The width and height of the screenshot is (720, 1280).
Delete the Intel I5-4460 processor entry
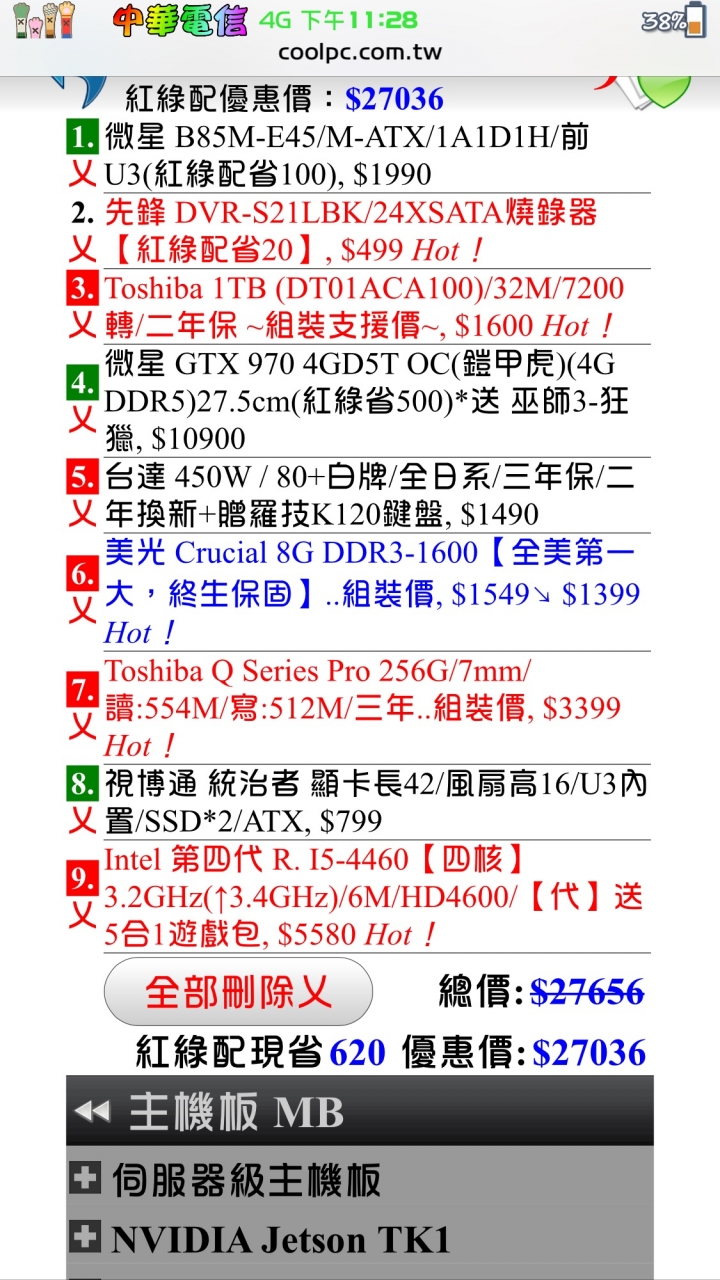click(82, 915)
